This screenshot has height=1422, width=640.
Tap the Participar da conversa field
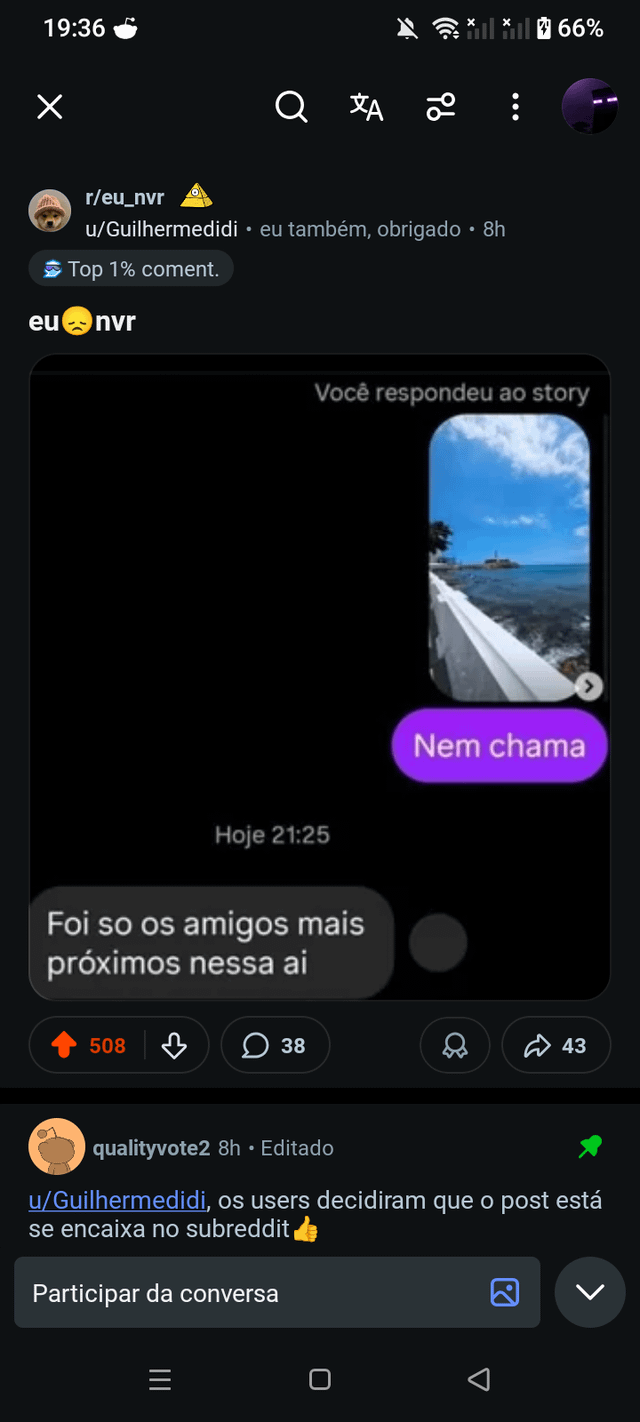pos(250,1293)
